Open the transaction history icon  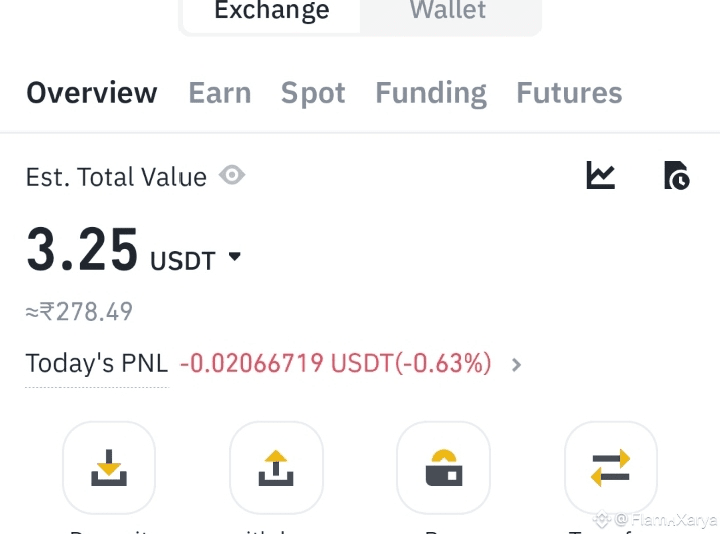click(x=677, y=176)
